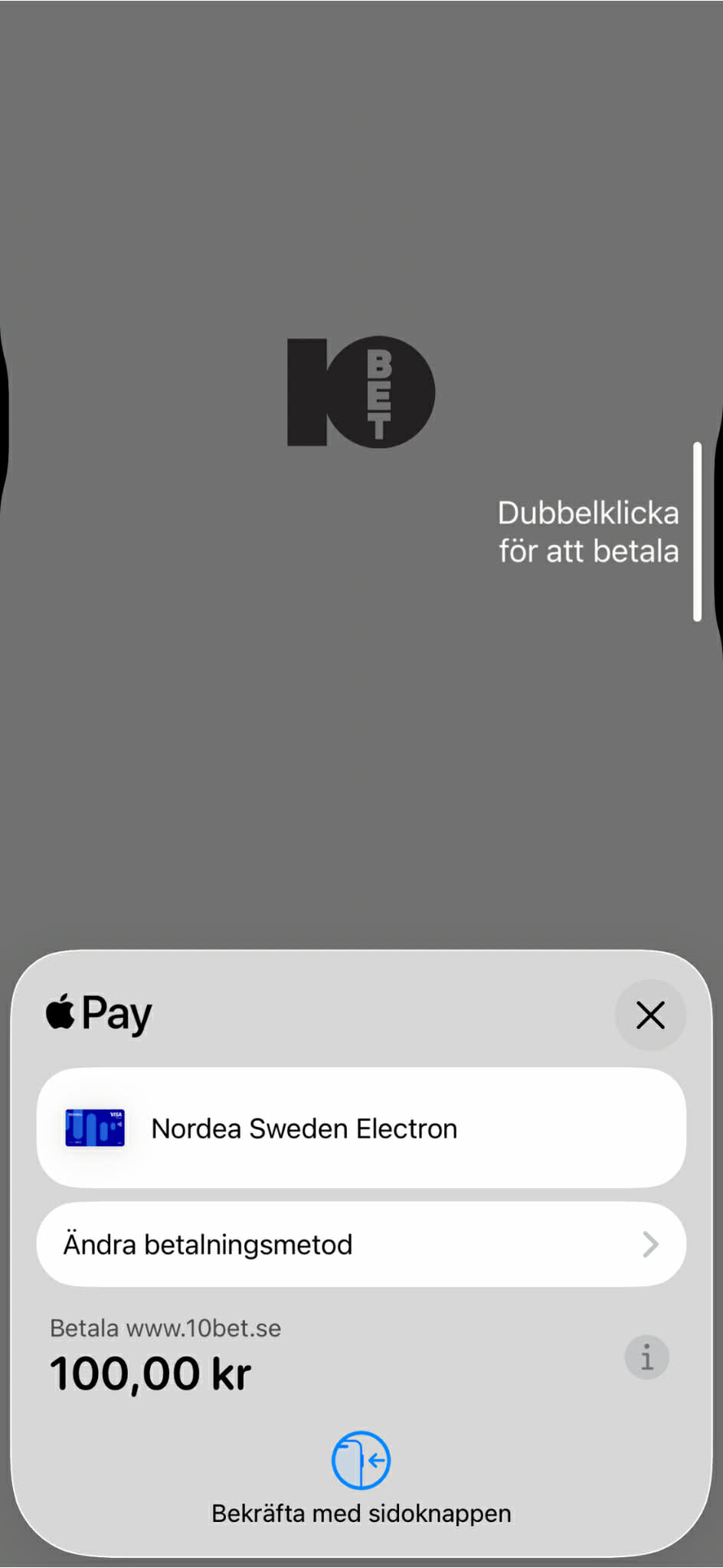Tap the Betala www.10bet.se text

point(165,1328)
